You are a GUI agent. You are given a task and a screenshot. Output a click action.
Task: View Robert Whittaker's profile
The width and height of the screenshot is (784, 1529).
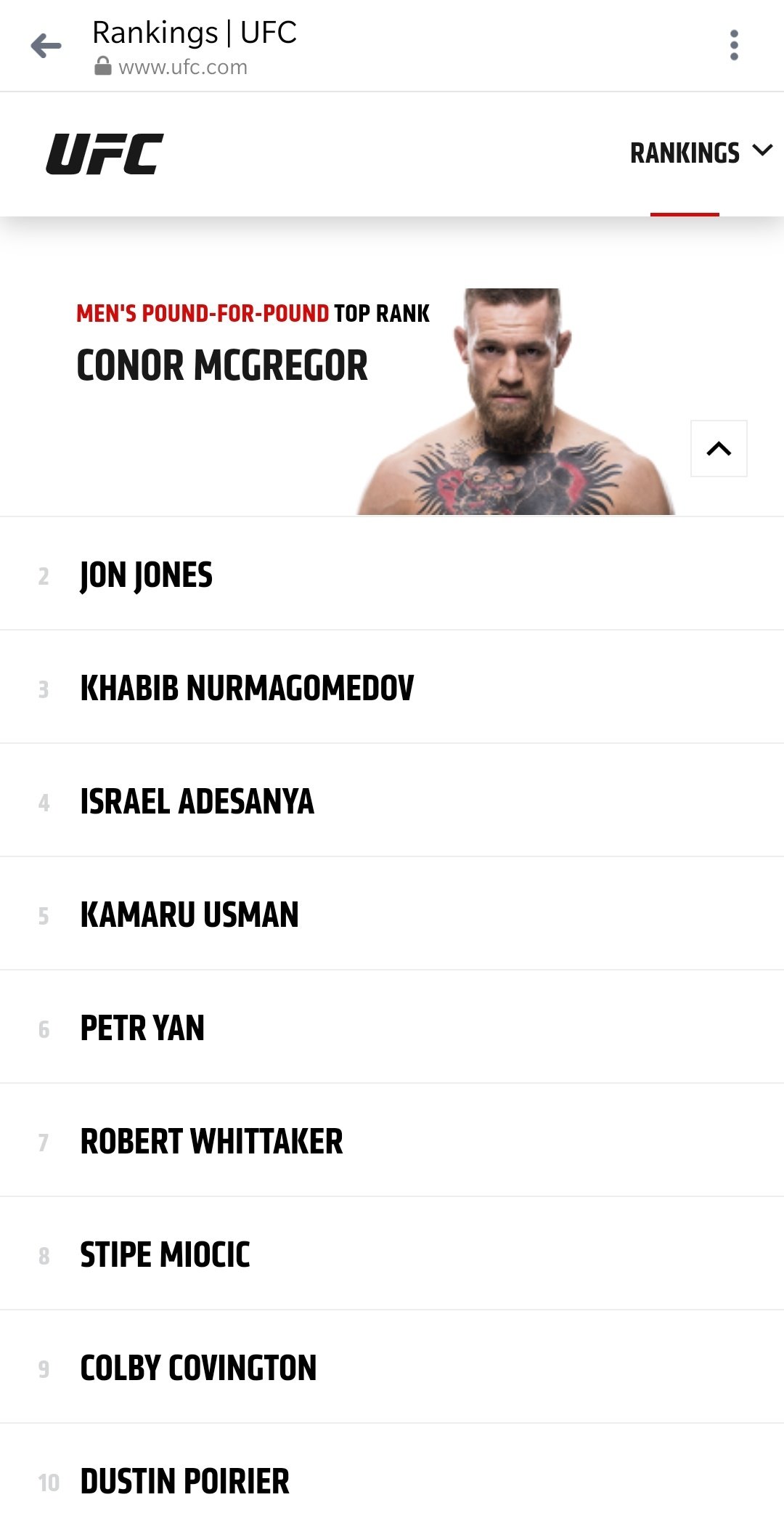point(211,1142)
